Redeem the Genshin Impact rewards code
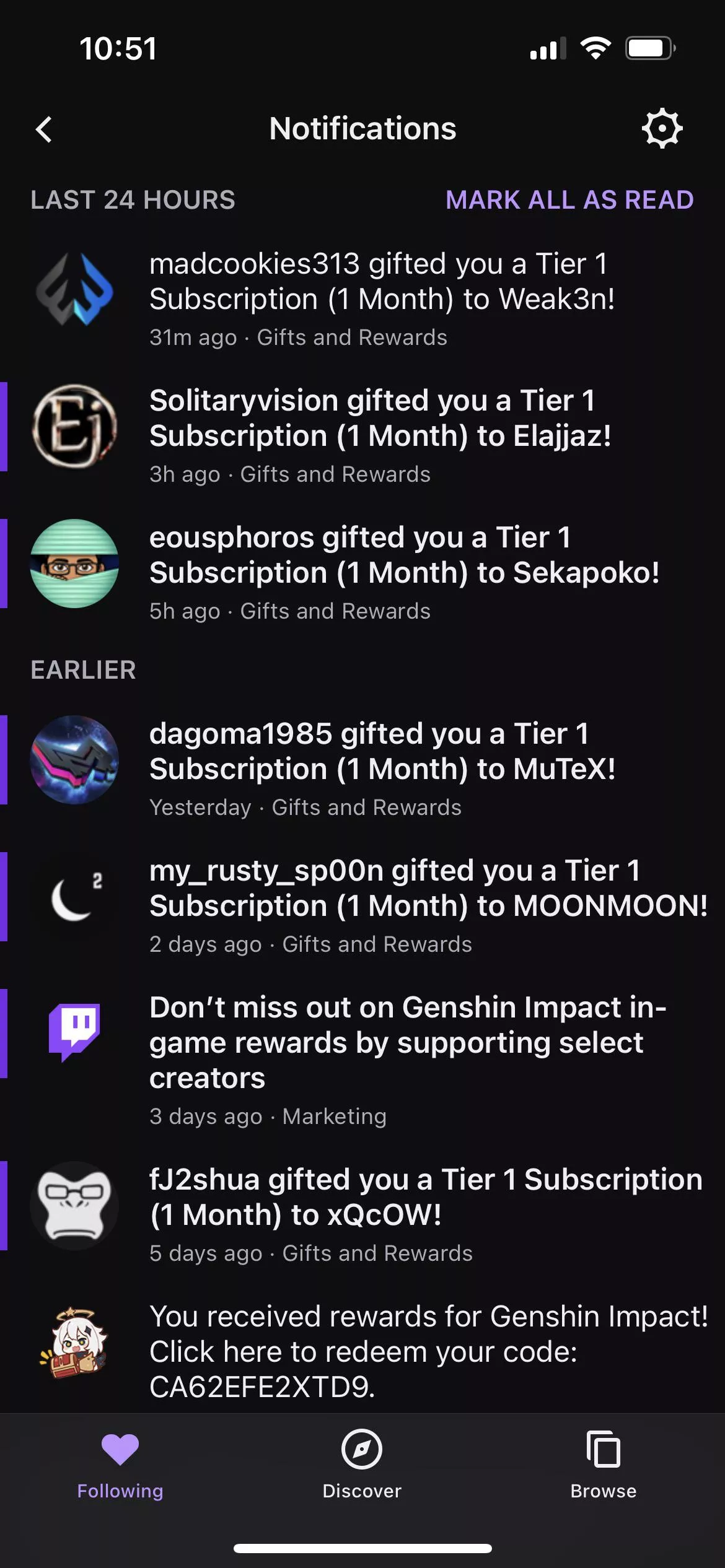The height and width of the screenshot is (1568, 725). 428,1351
